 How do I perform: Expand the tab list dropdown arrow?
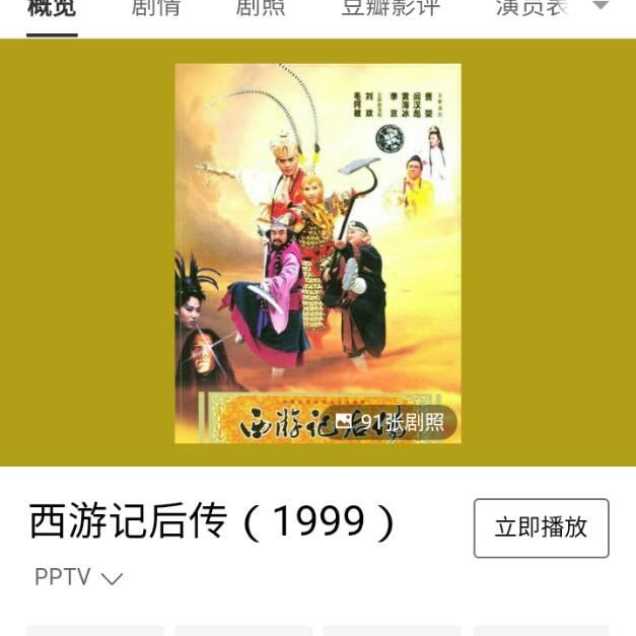(x=600, y=7)
